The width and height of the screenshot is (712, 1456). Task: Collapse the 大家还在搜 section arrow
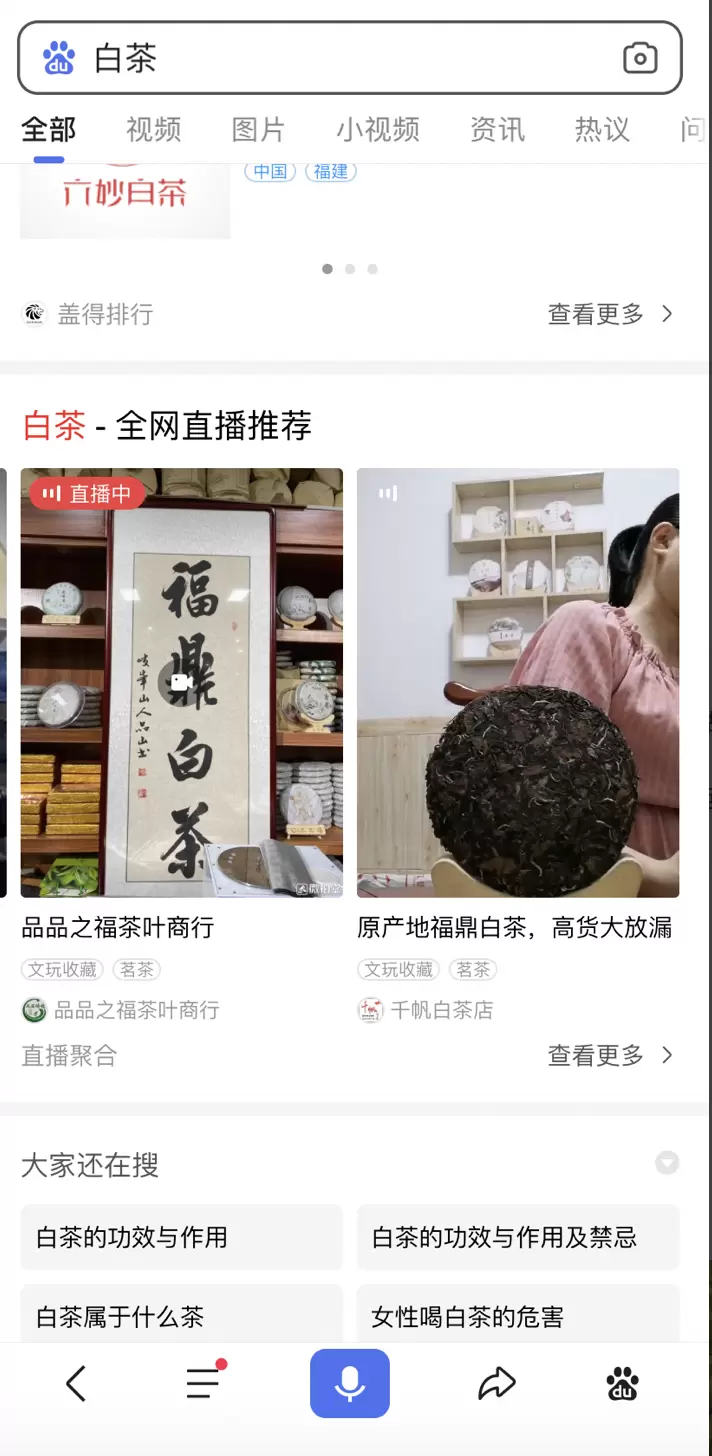[x=667, y=1163]
